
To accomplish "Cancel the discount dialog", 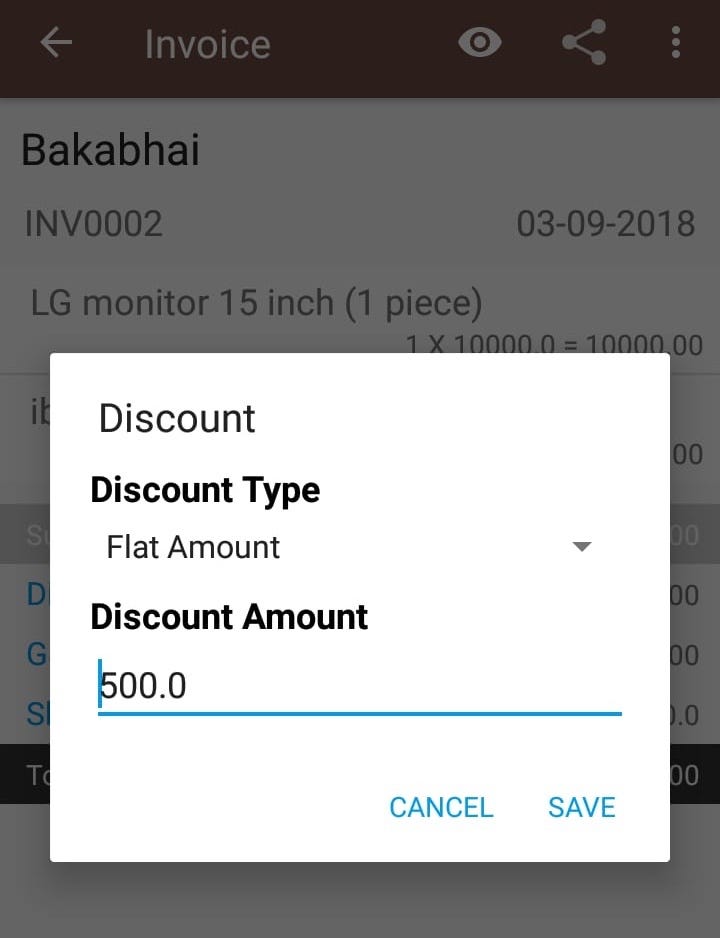I will pos(441,807).
